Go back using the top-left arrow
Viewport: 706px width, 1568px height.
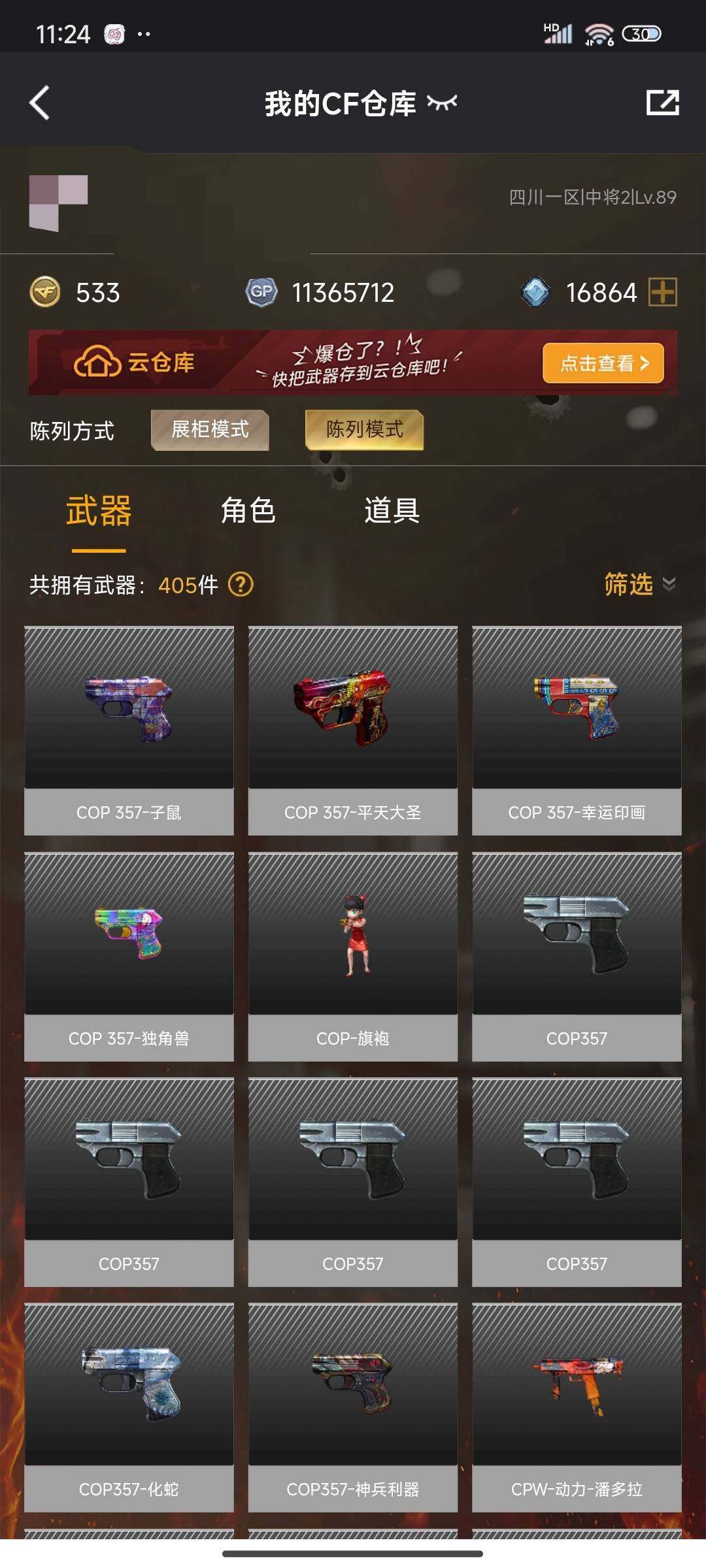click(x=40, y=103)
